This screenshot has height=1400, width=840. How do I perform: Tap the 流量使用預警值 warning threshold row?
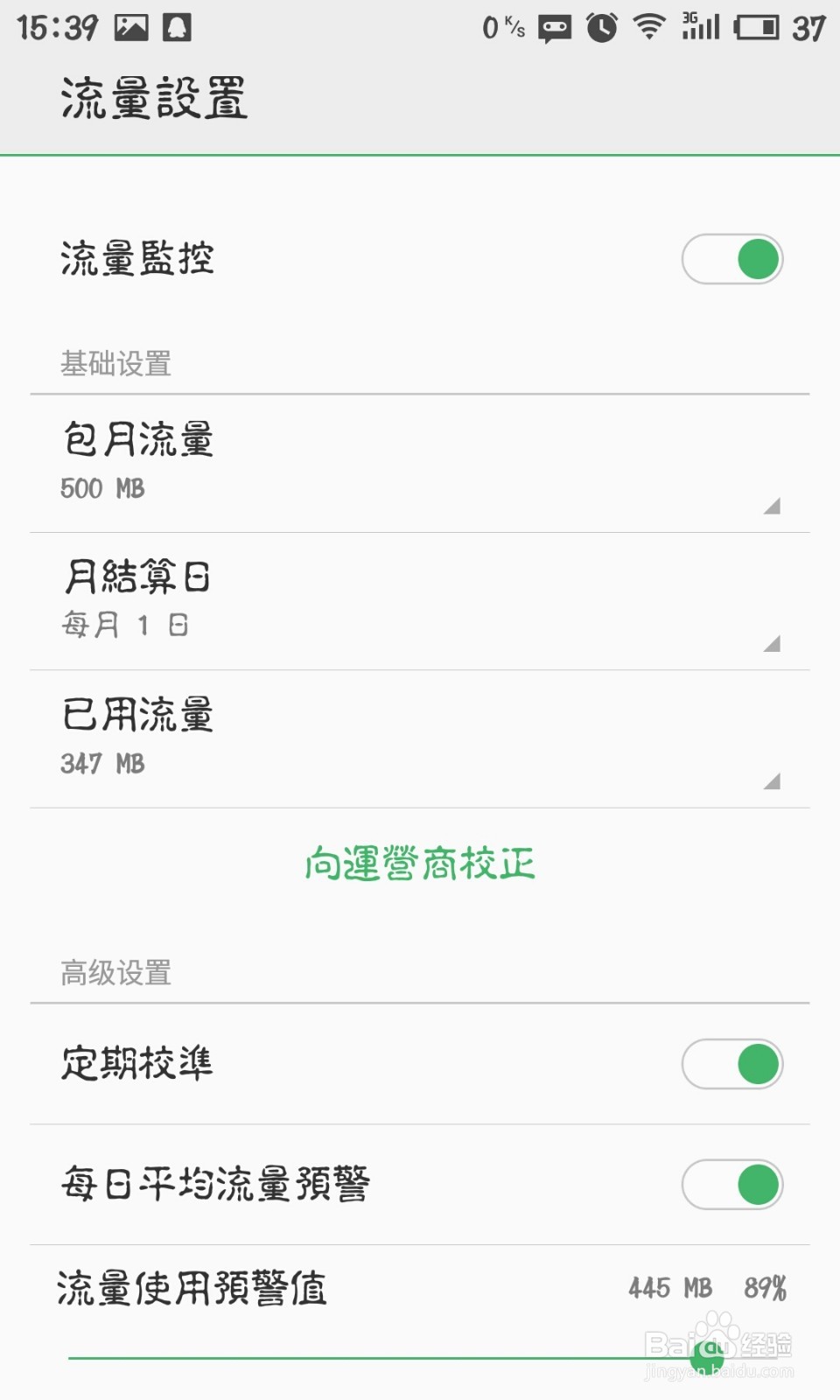pyautogui.click(x=420, y=1288)
